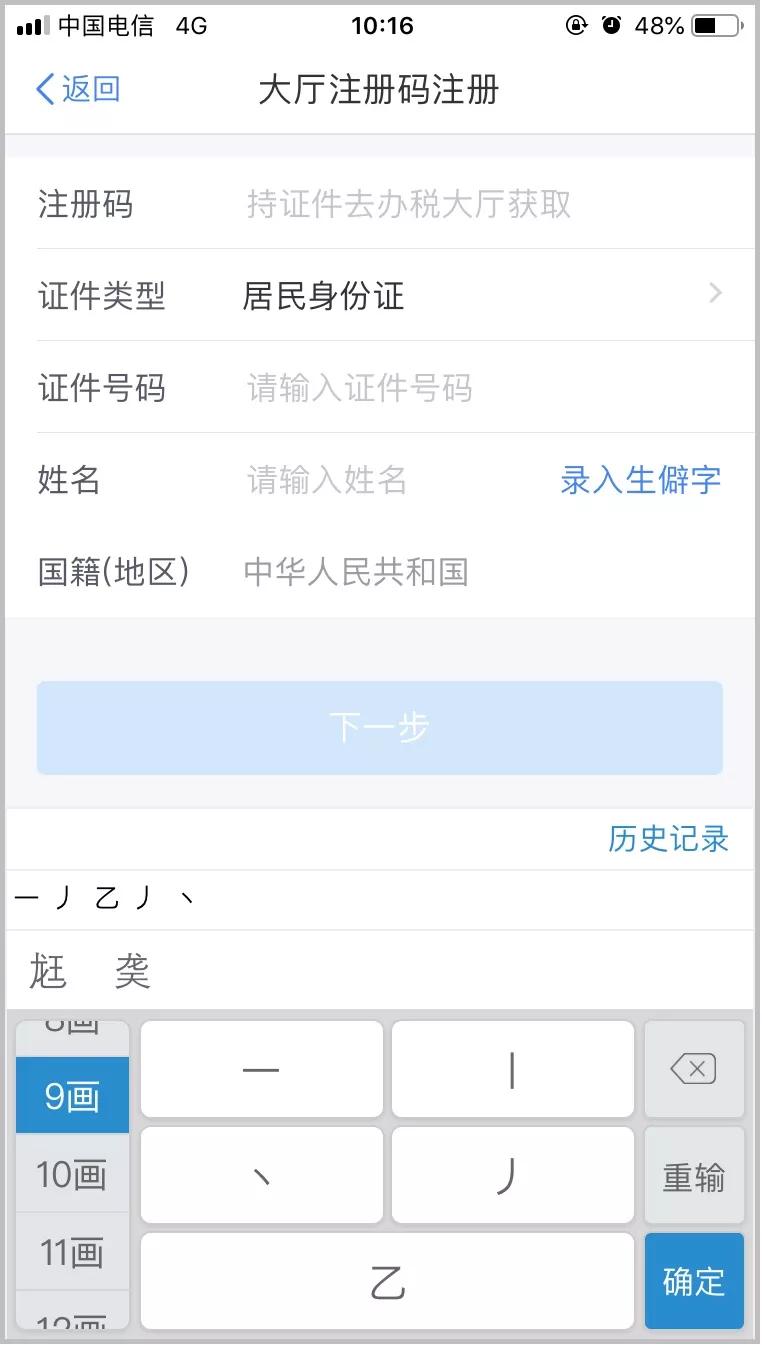Image resolution: width=762 pixels, height=1345 pixels.
Task: Tap the 注册码 input field
Action: 400,204
